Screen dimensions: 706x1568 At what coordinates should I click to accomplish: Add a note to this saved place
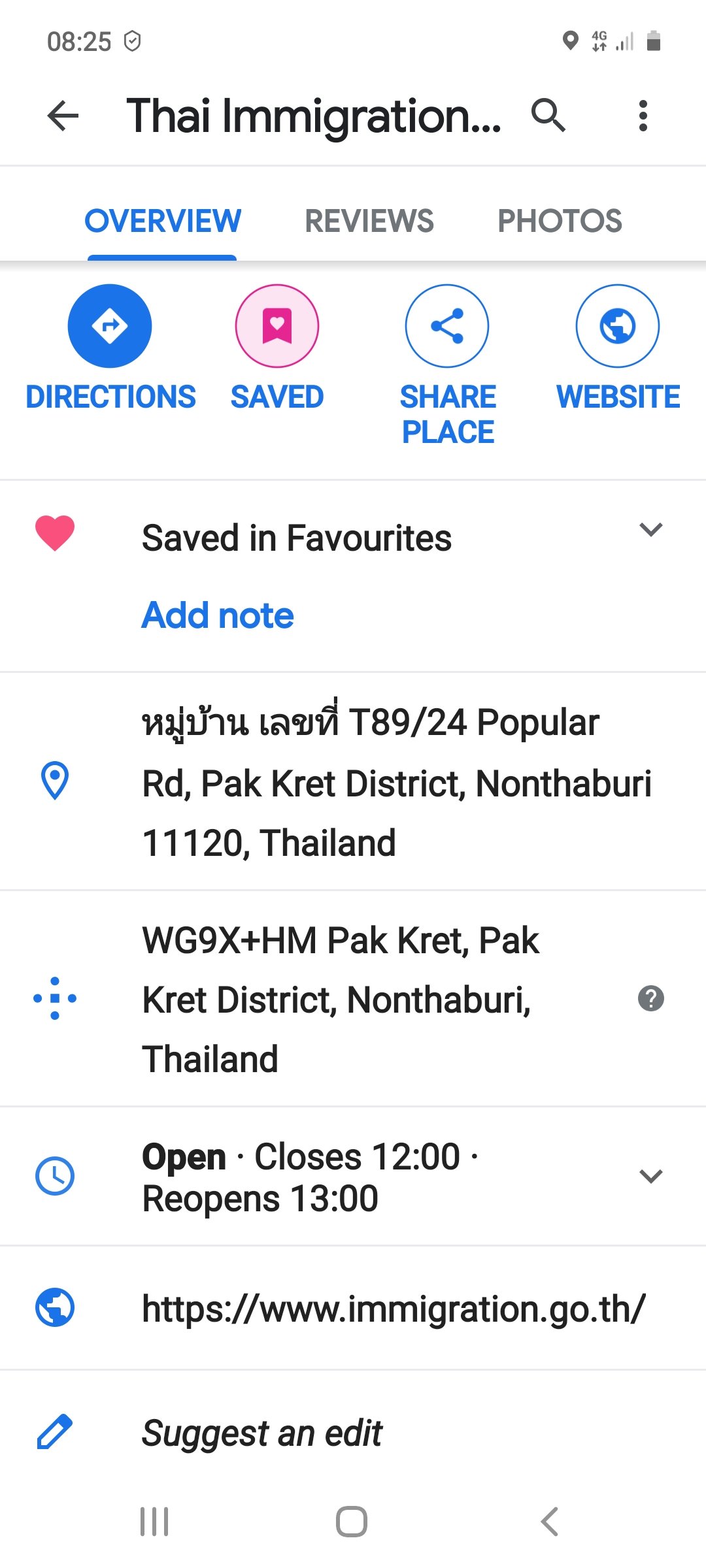[218, 615]
